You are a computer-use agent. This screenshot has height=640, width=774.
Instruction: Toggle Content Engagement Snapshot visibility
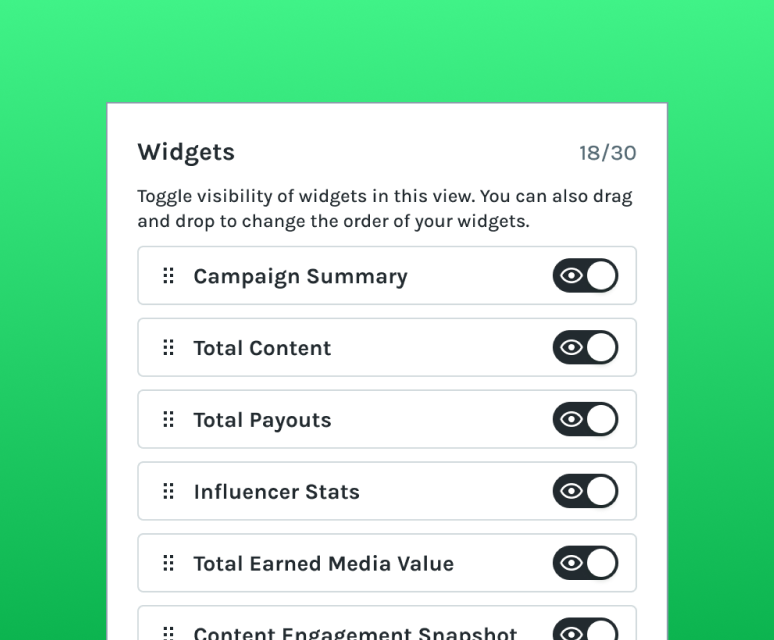585,629
